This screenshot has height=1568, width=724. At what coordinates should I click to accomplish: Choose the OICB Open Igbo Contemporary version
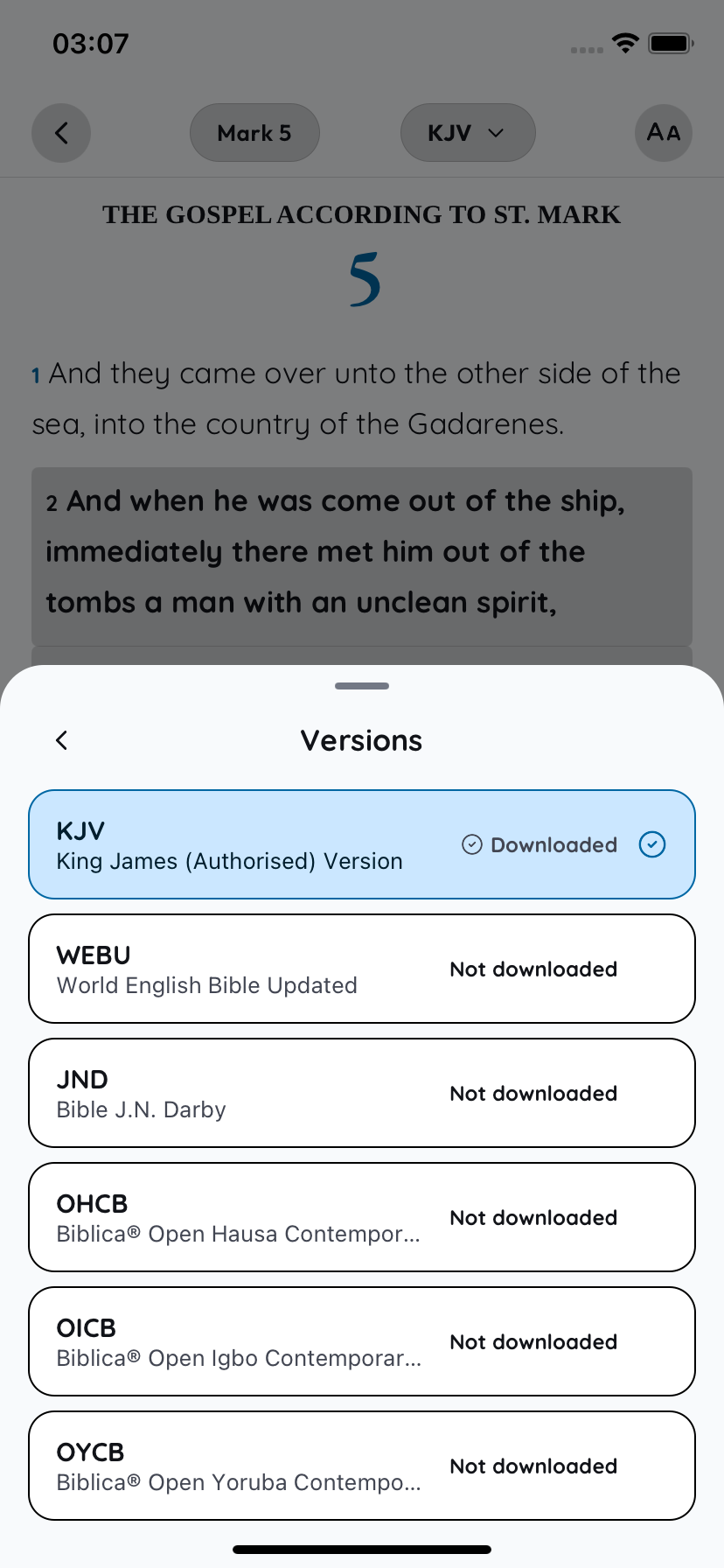pos(361,1341)
